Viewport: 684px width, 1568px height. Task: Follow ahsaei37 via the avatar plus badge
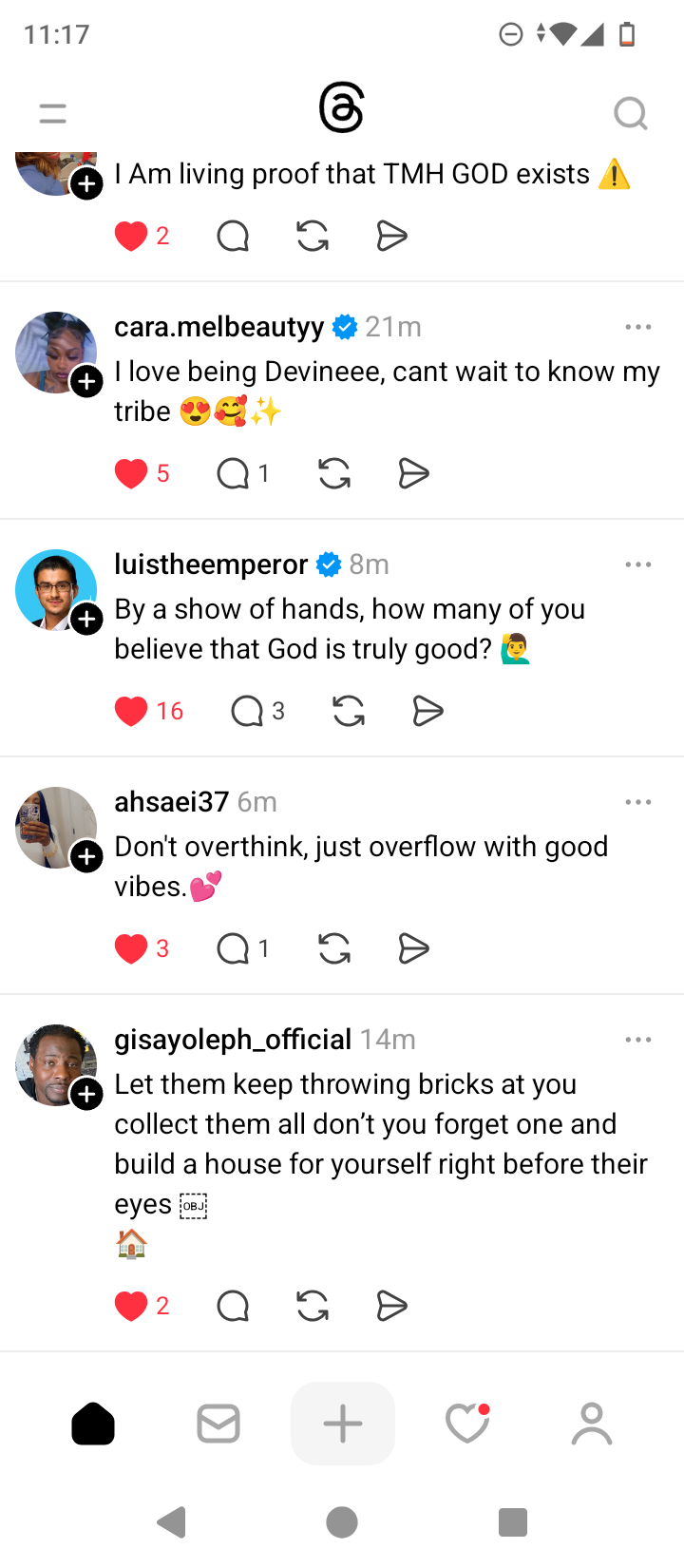(x=87, y=856)
